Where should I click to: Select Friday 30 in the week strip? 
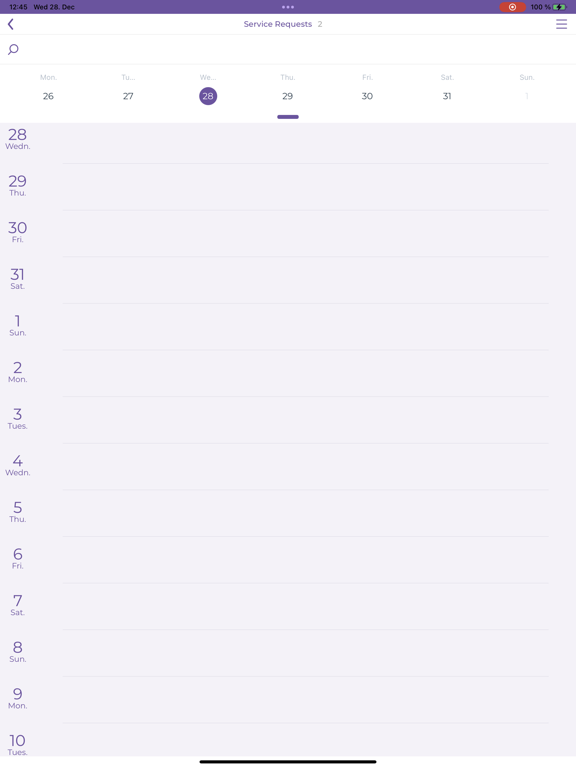pyautogui.click(x=367, y=96)
